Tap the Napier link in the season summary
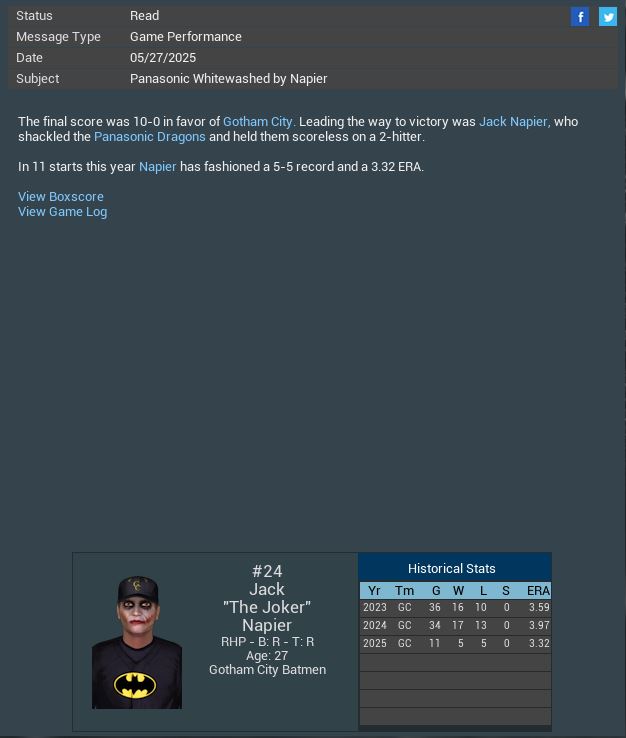Image resolution: width=626 pixels, height=738 pixels. click(157, 167)
